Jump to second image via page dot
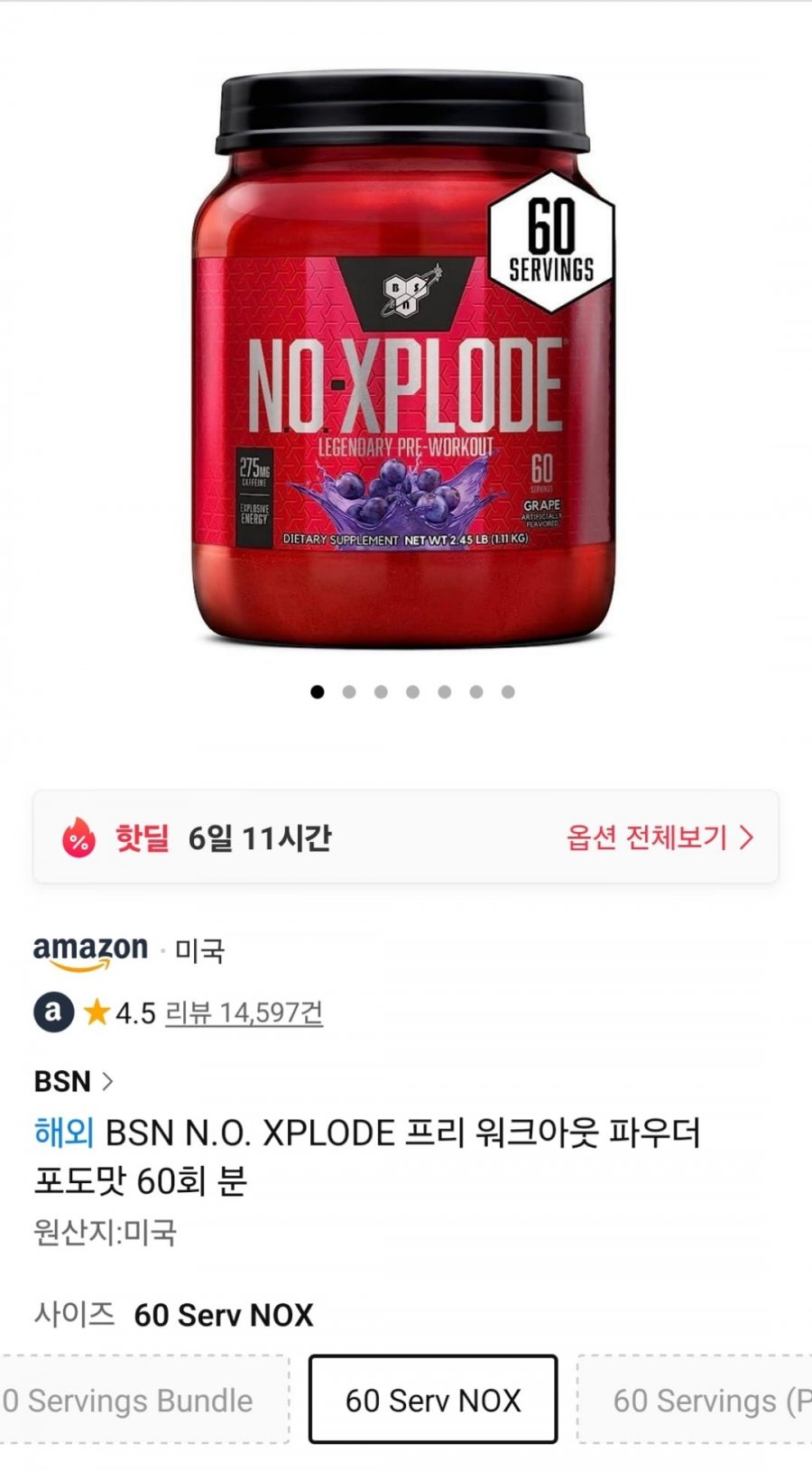The image size is (812, 1471). coord(349,692)
